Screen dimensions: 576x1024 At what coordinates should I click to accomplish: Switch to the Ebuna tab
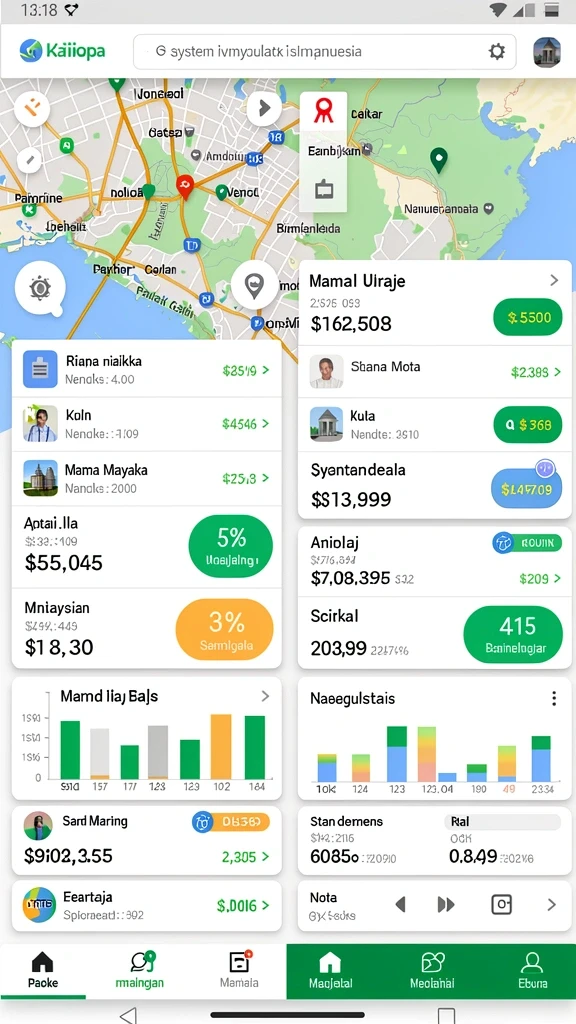pyautogui.click(x=533, y=970)
